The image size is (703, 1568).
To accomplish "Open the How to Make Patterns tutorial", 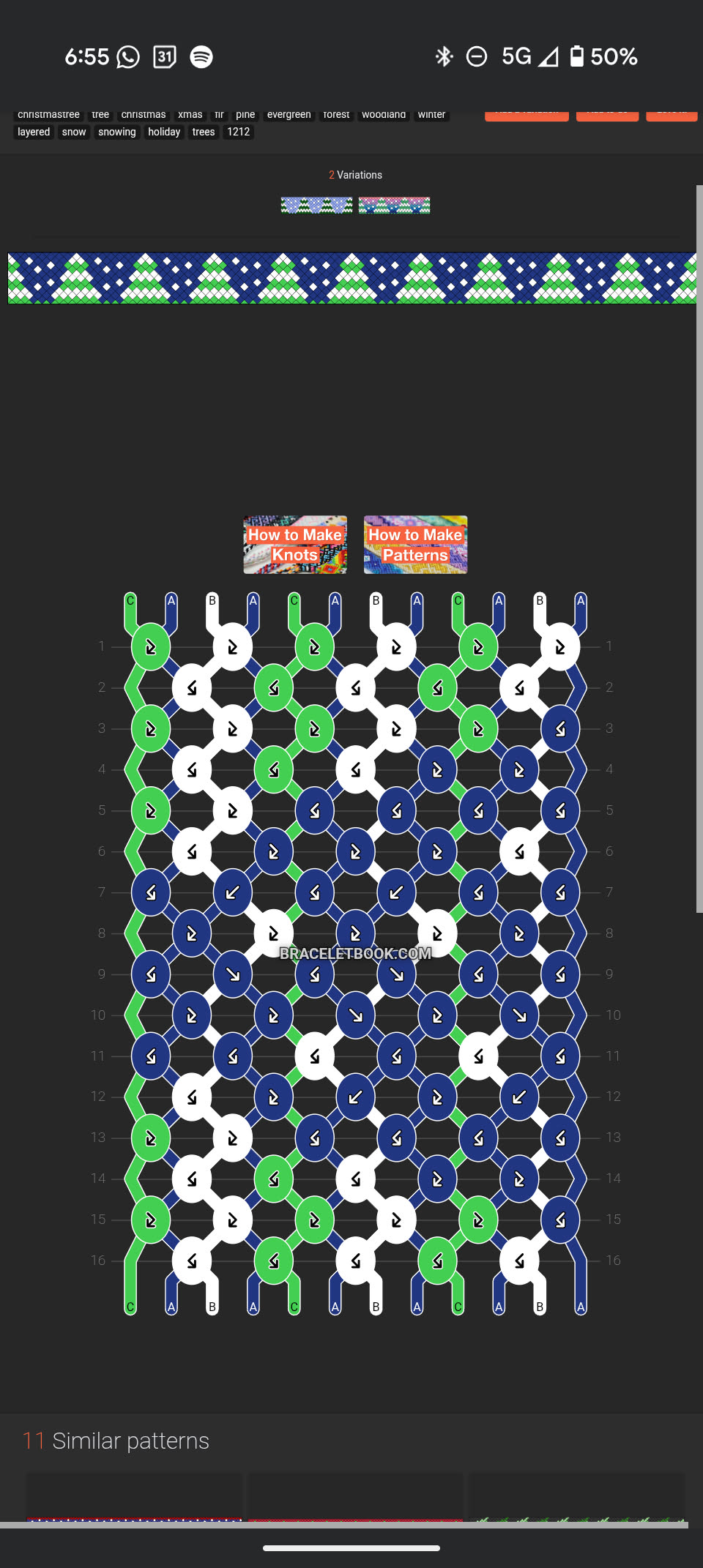I will coord(415,545).
